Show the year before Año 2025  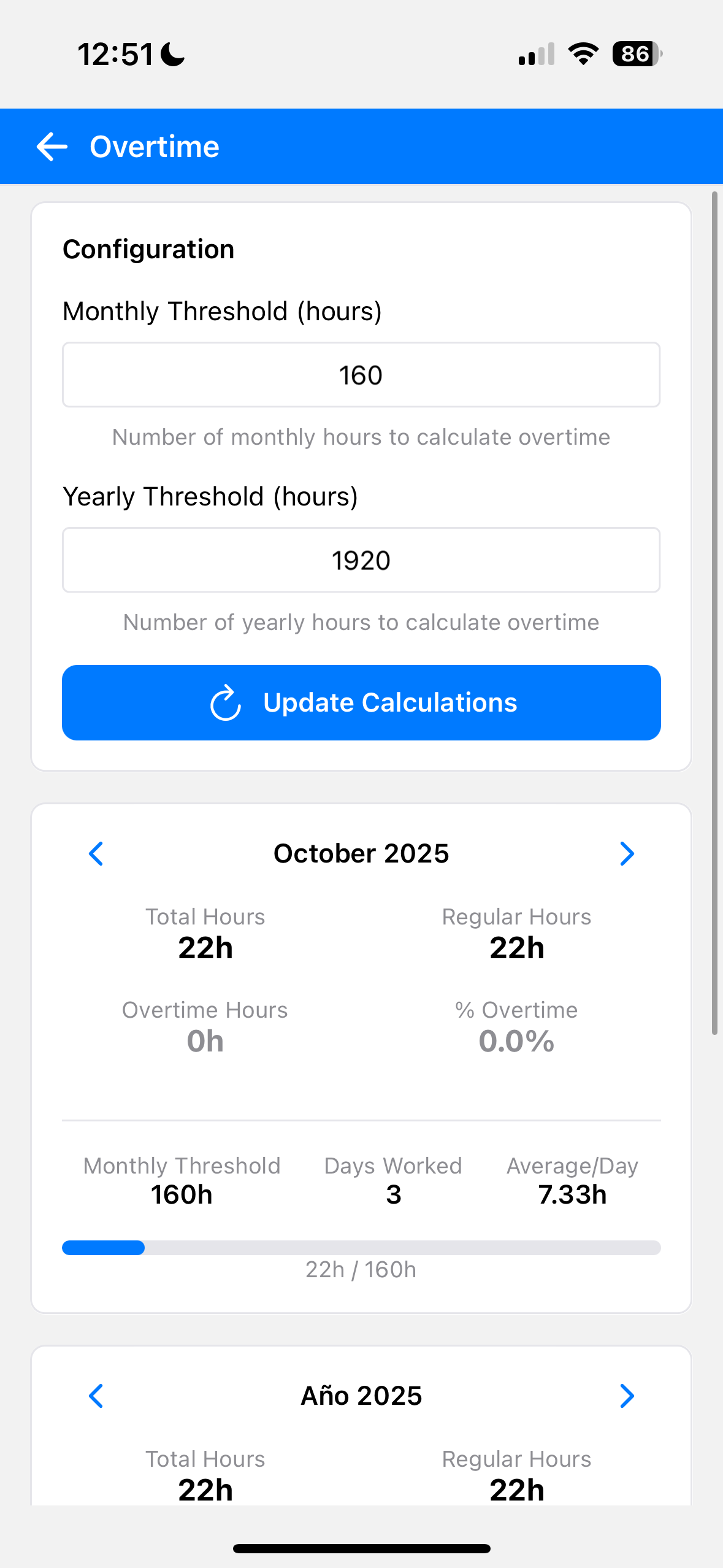click(96, 1396)
